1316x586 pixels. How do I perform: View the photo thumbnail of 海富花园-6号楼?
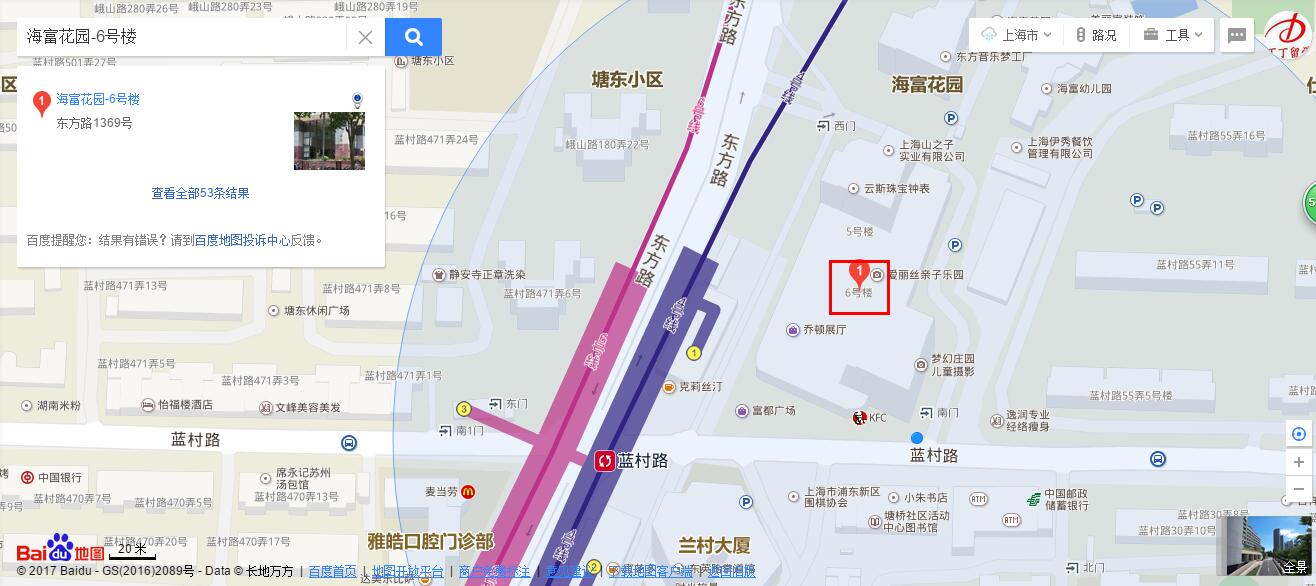329,141
